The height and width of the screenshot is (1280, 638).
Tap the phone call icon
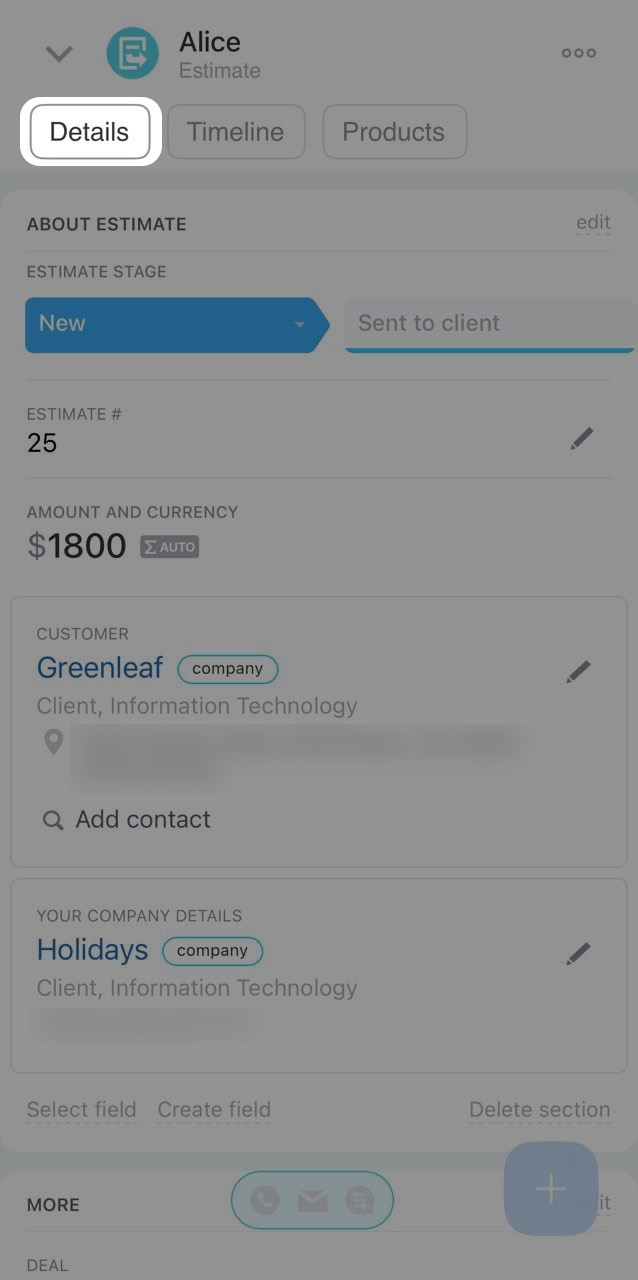tap(265, 1200)
